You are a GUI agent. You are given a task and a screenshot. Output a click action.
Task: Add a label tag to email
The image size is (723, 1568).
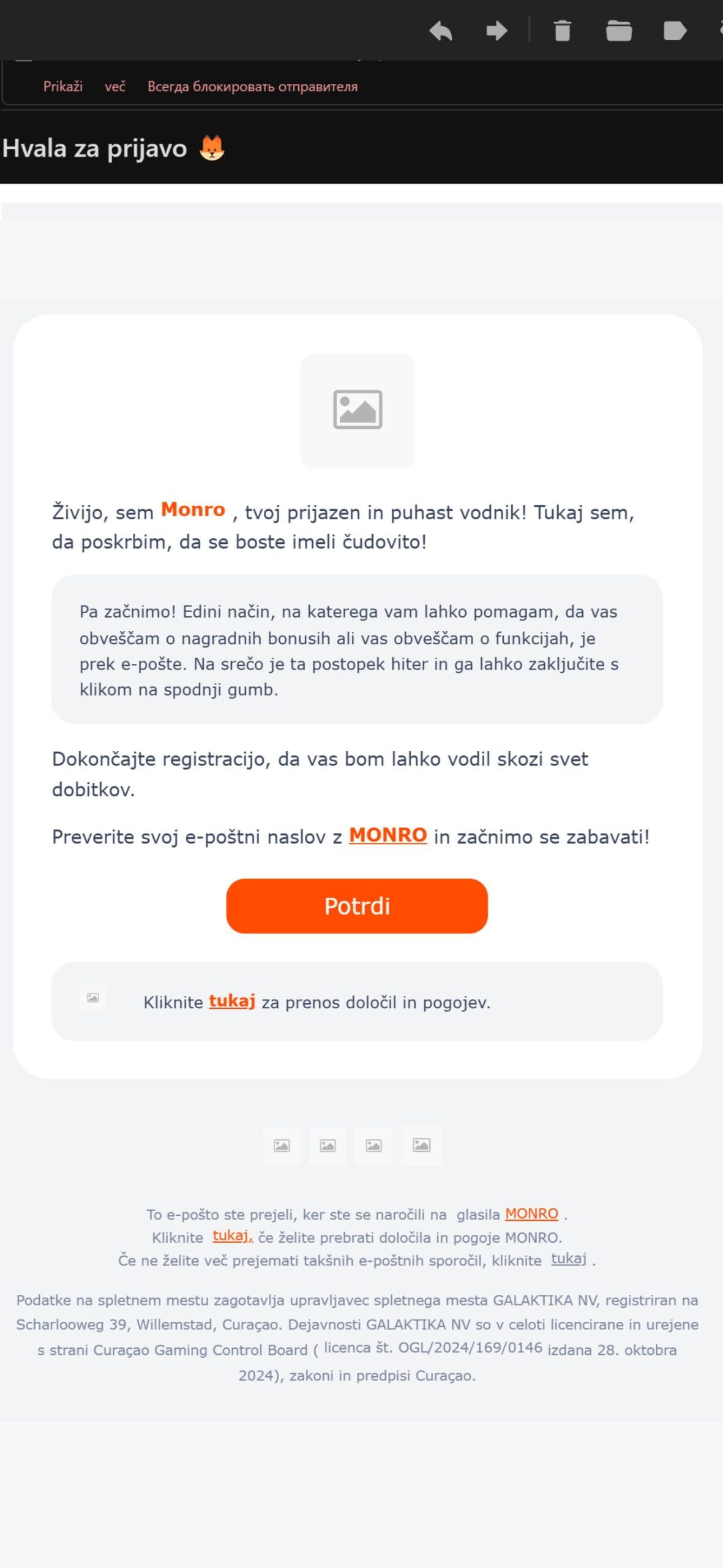pos(675,31)
